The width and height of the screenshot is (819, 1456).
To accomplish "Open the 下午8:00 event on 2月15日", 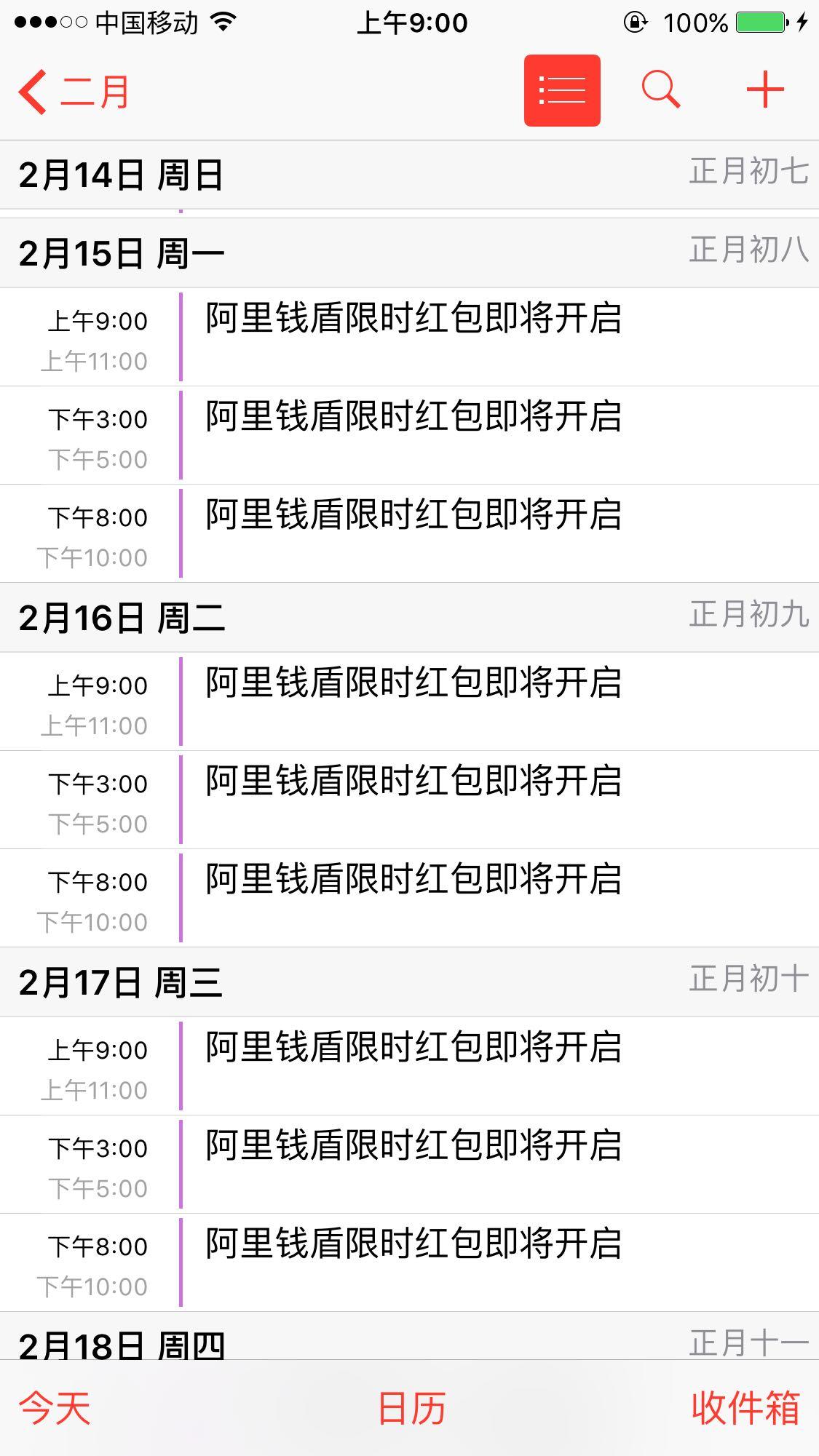I will click(x=409, y=533).
